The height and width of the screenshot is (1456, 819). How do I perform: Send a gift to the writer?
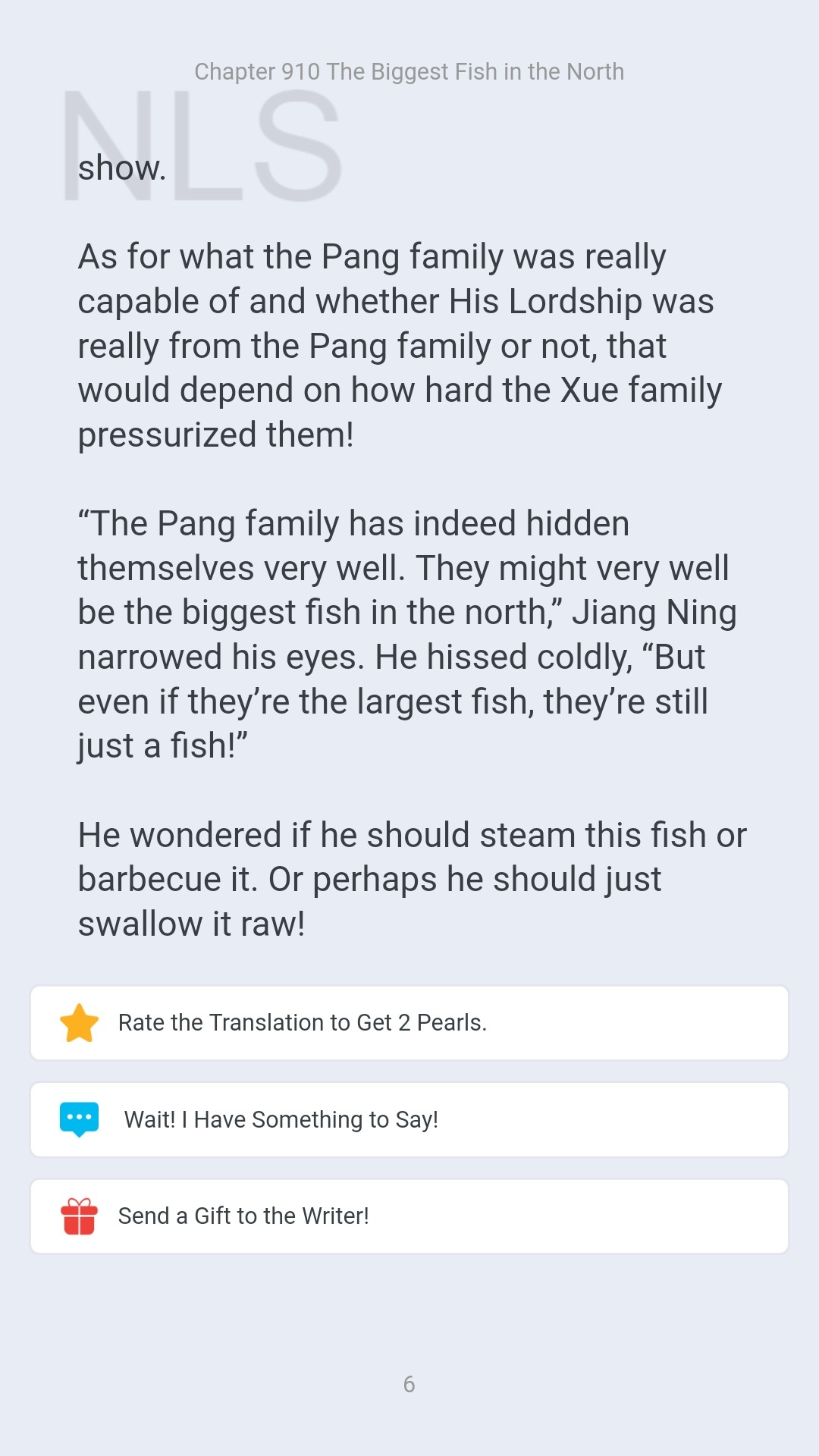(x=409, y=1216)
